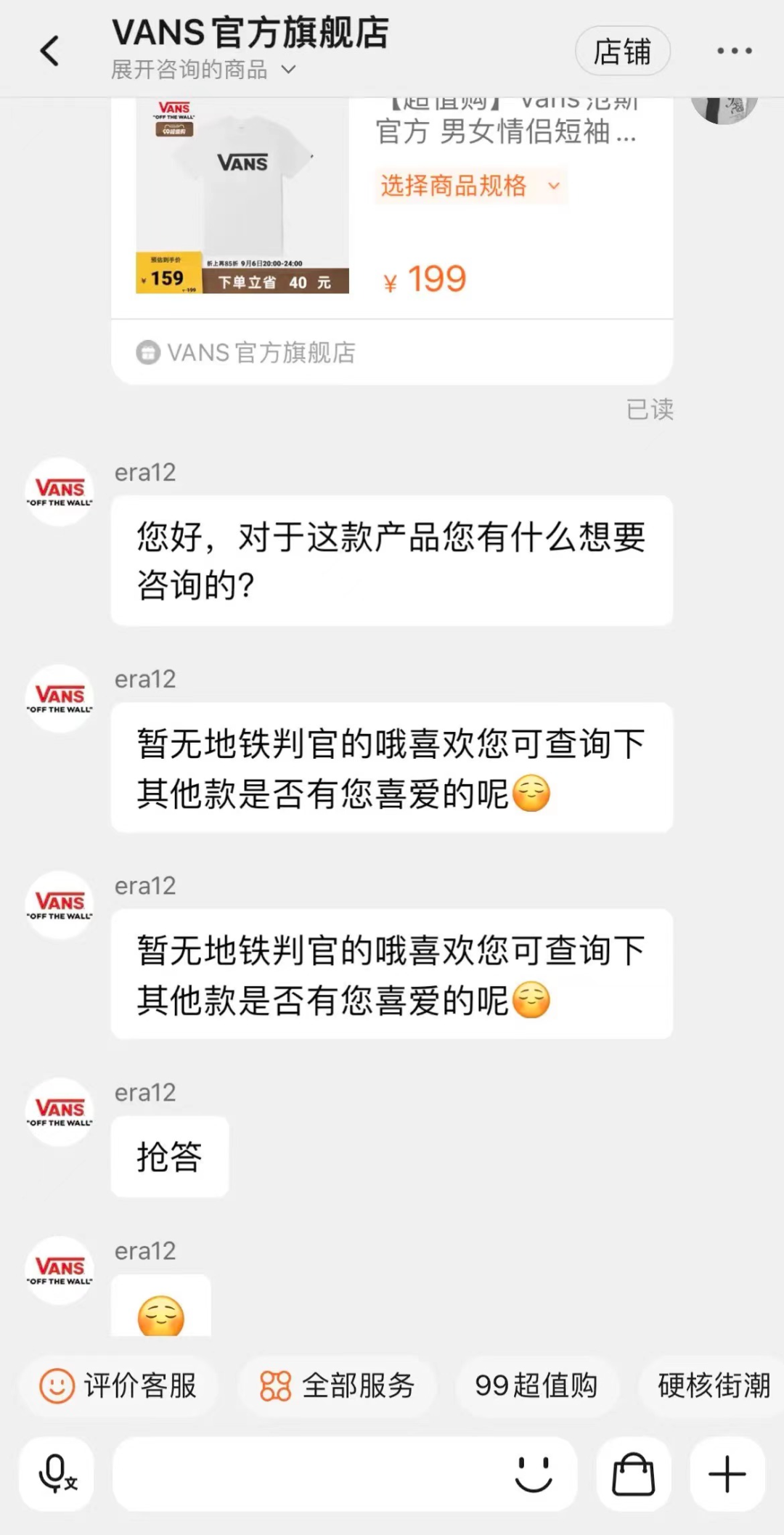Screen dimensions: 784x1535
Task: Open 全部服务 services chip
Action: pyautogui.click(x=338, y=1385)
